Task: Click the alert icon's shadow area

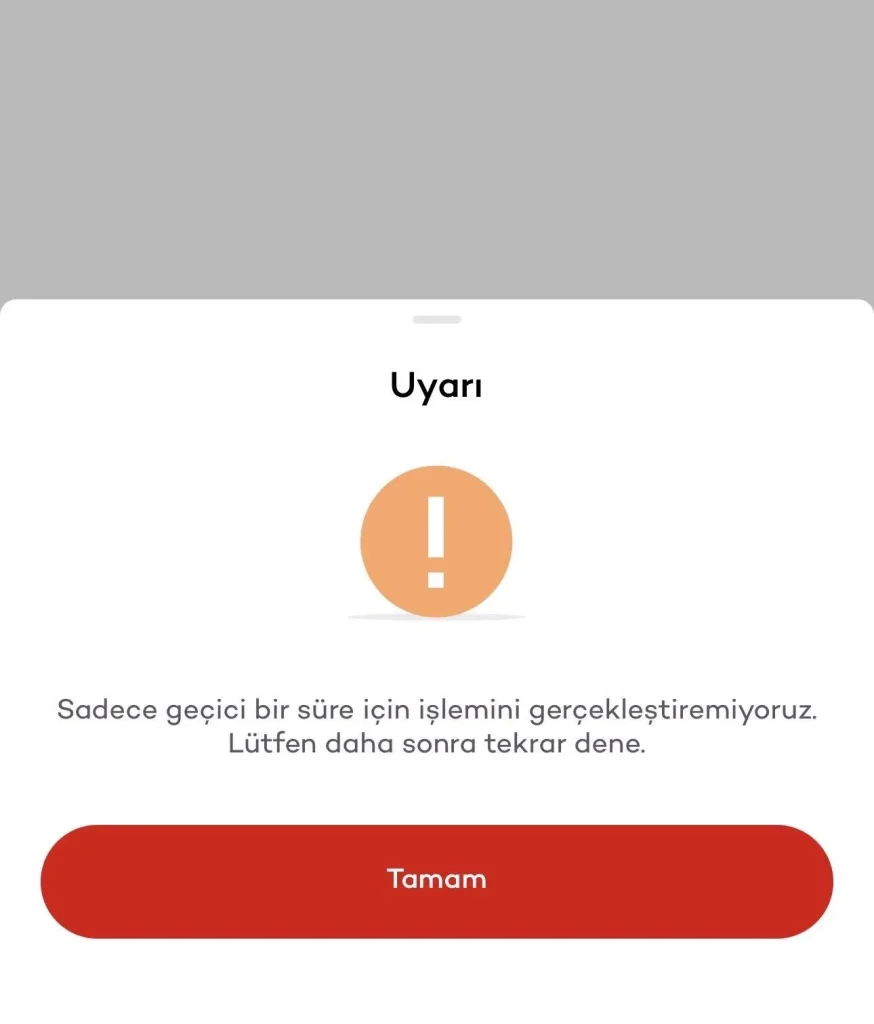Action: [x=437, y=618]
